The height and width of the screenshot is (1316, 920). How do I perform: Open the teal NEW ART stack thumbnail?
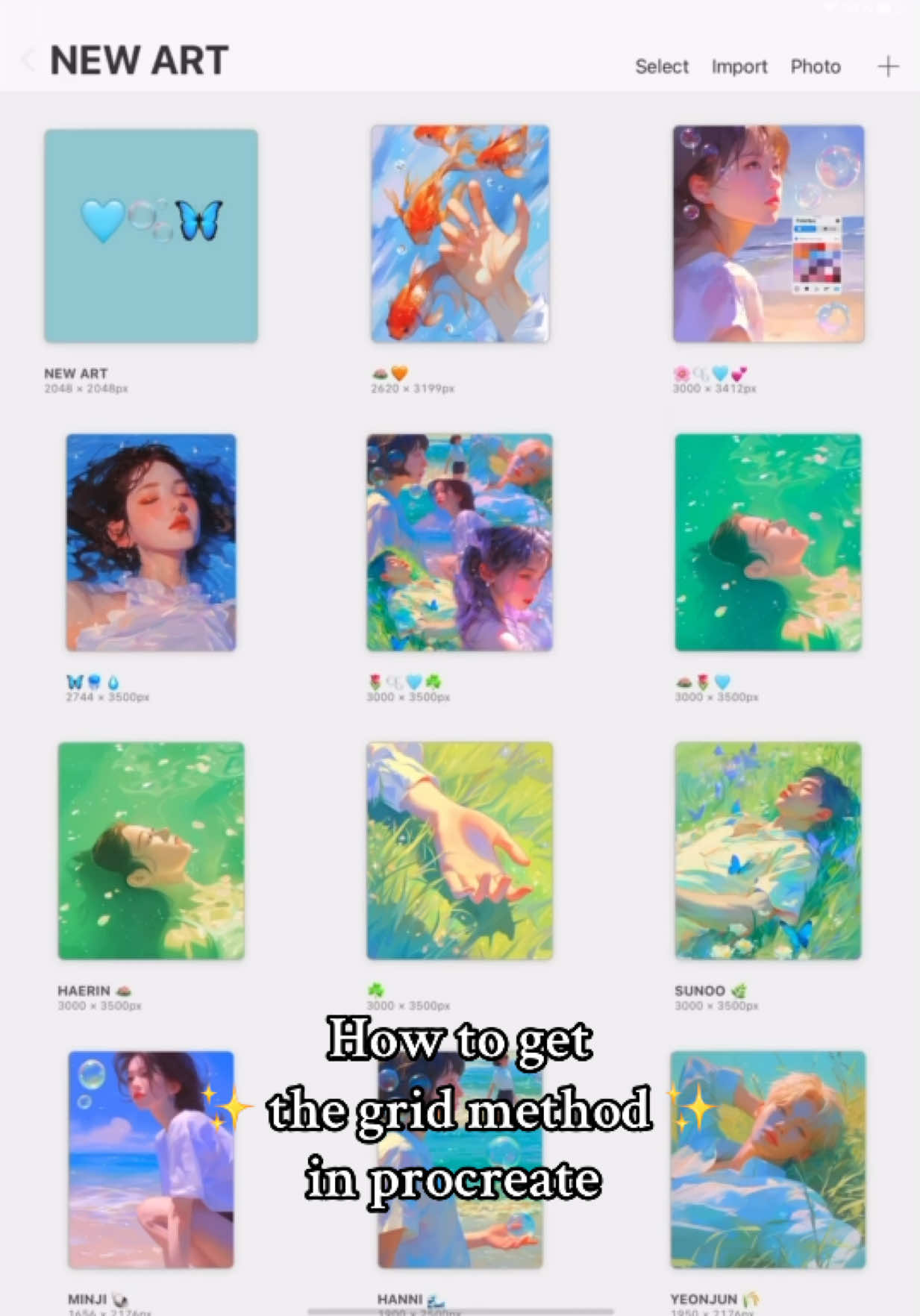[150, 235]
